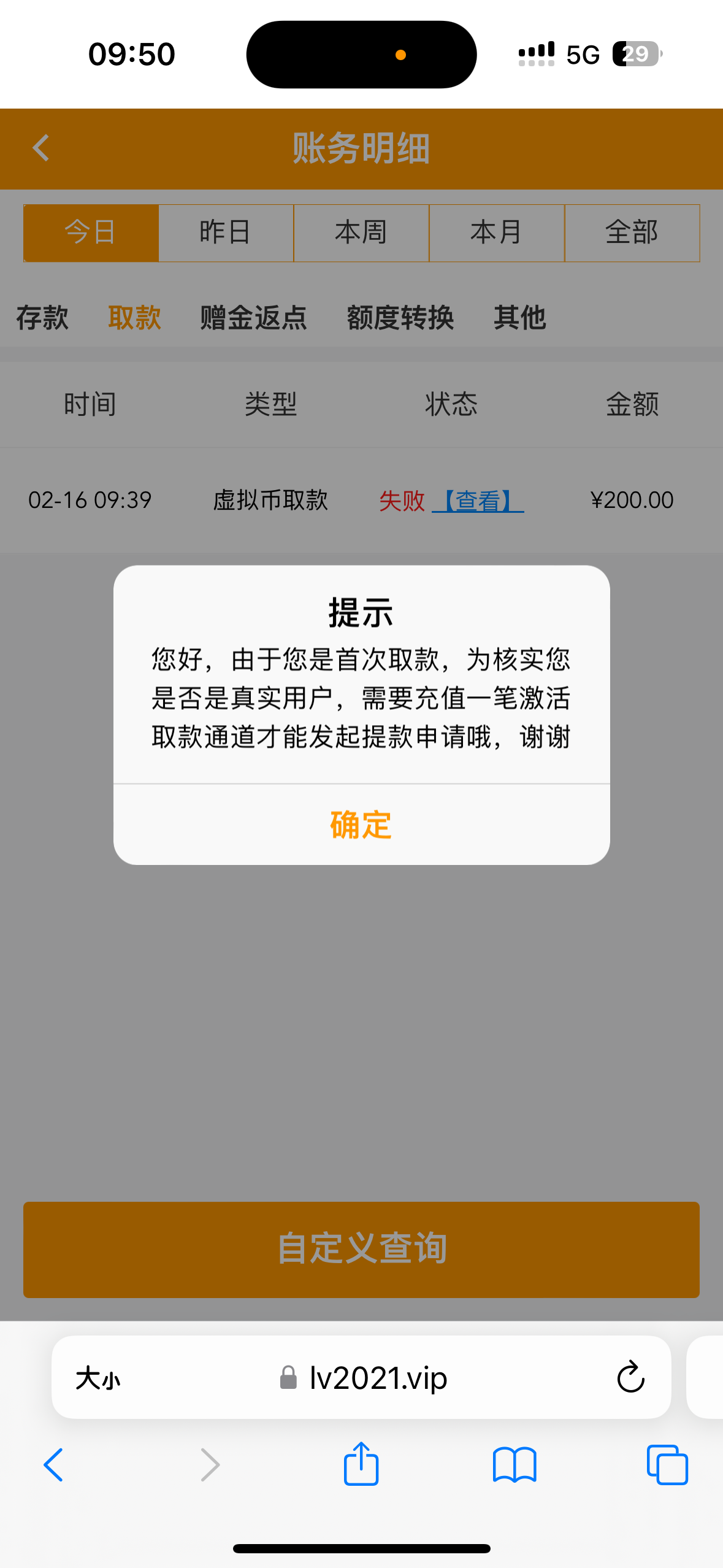The width and height of the screenshot is (723, 1568).
Task: Switch to the 全部 date filter
Action: coord(632,233)
